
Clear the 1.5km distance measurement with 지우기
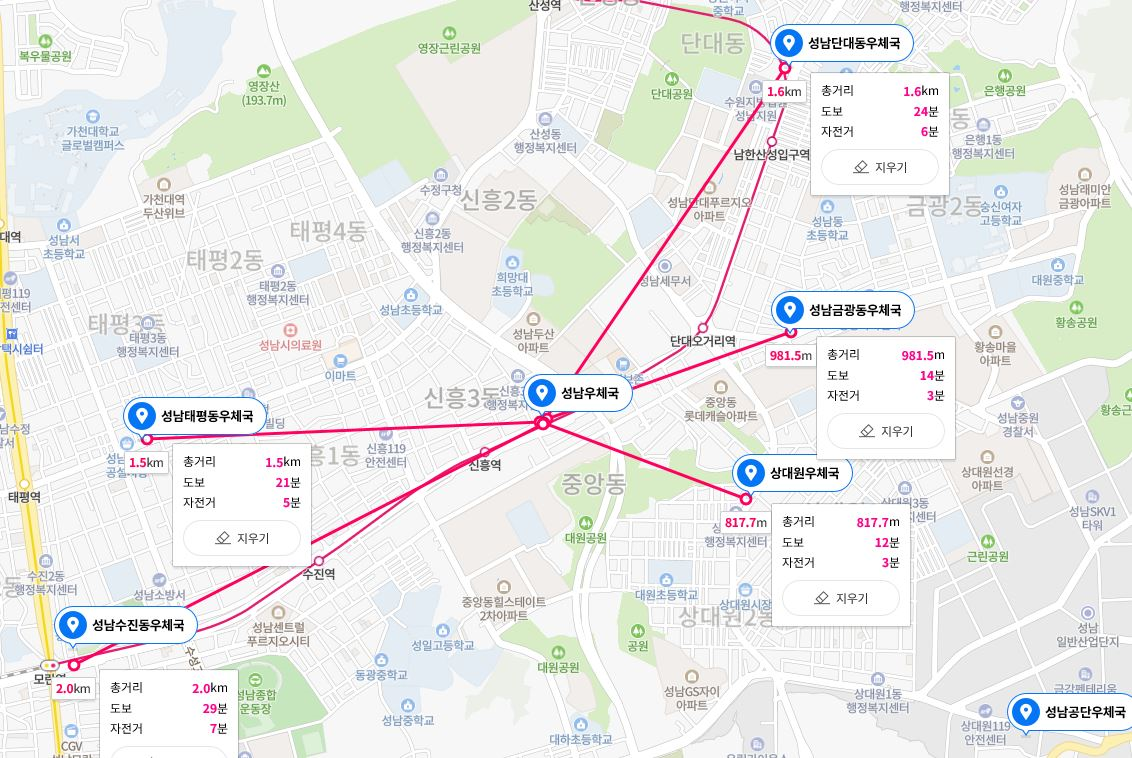242,538
